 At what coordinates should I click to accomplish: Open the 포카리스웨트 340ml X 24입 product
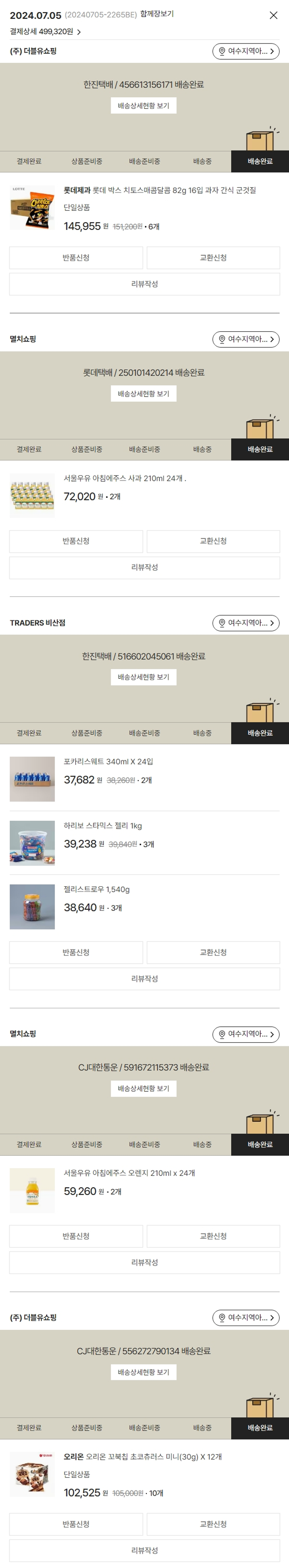(108, 761)
